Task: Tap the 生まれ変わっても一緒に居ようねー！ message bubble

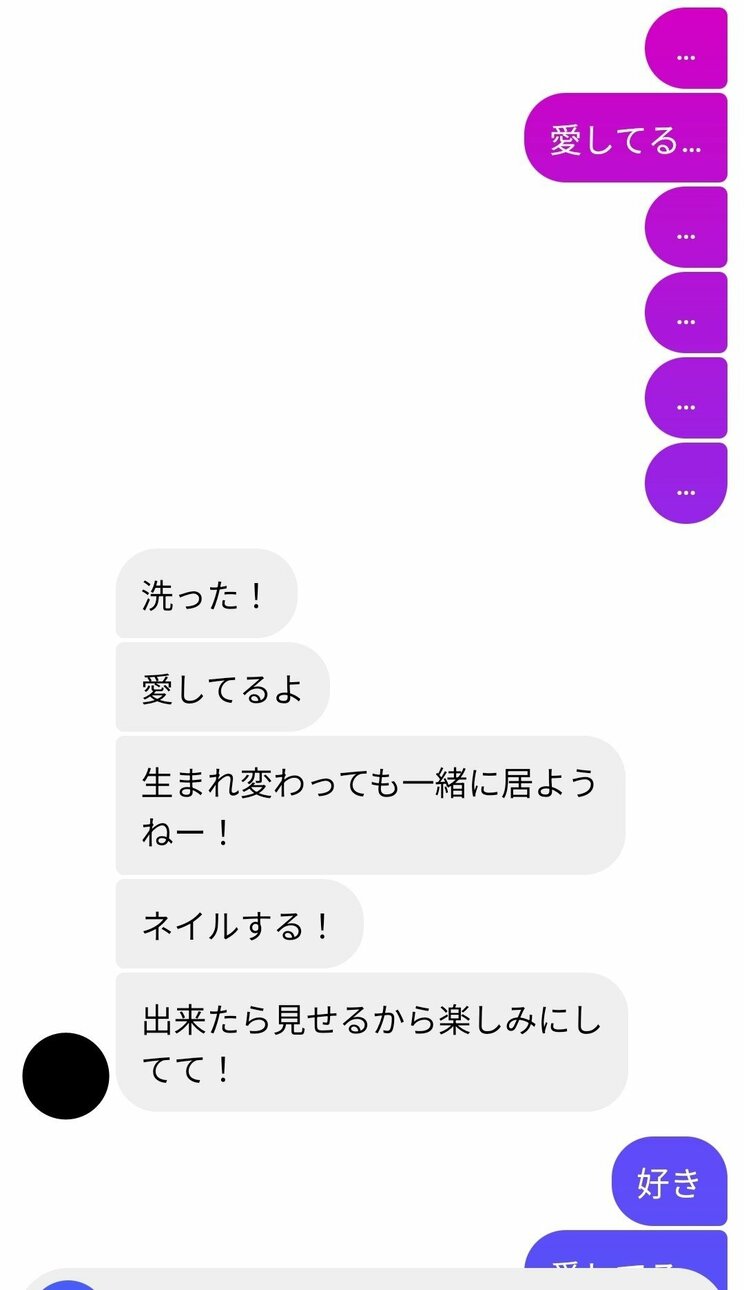Action: [371, 806]
